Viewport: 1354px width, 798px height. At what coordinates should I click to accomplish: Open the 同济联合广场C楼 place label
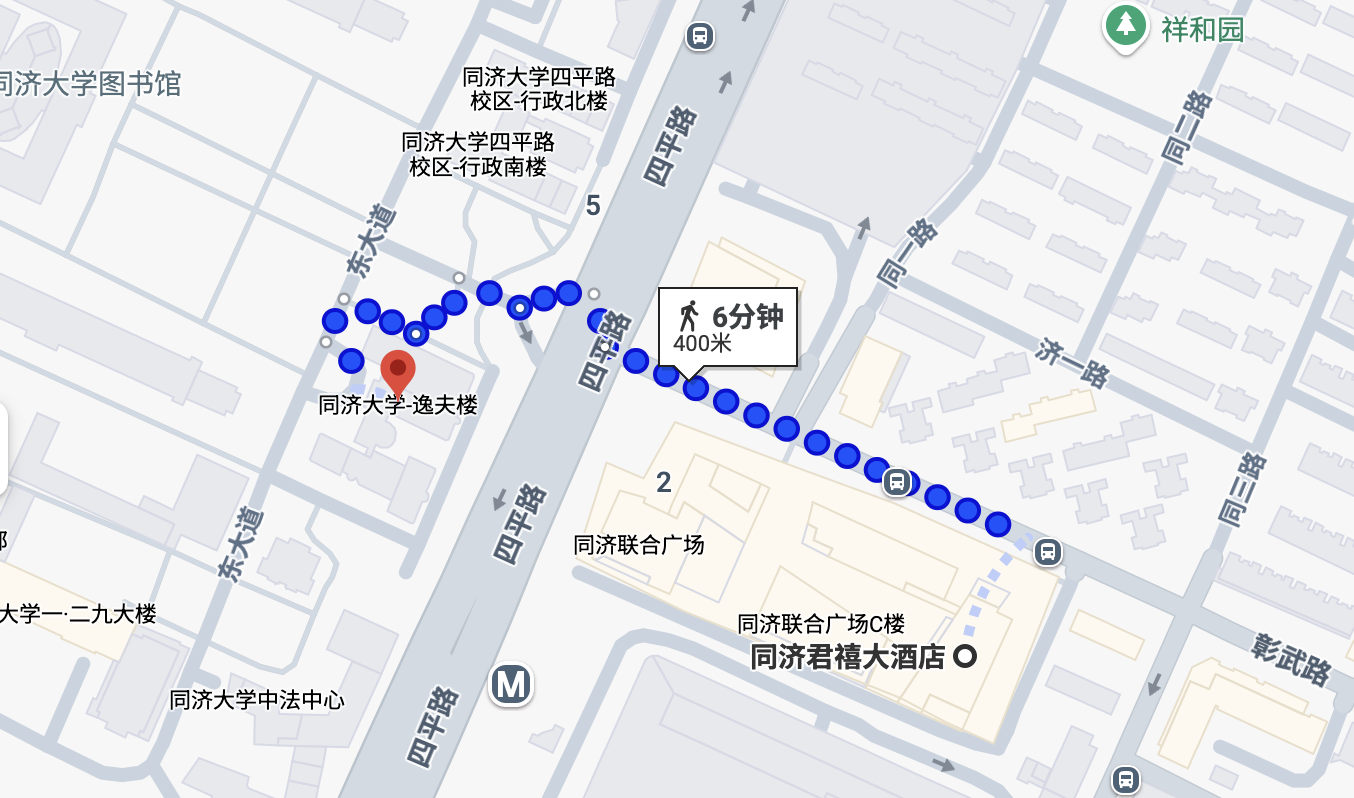[821, 624]
